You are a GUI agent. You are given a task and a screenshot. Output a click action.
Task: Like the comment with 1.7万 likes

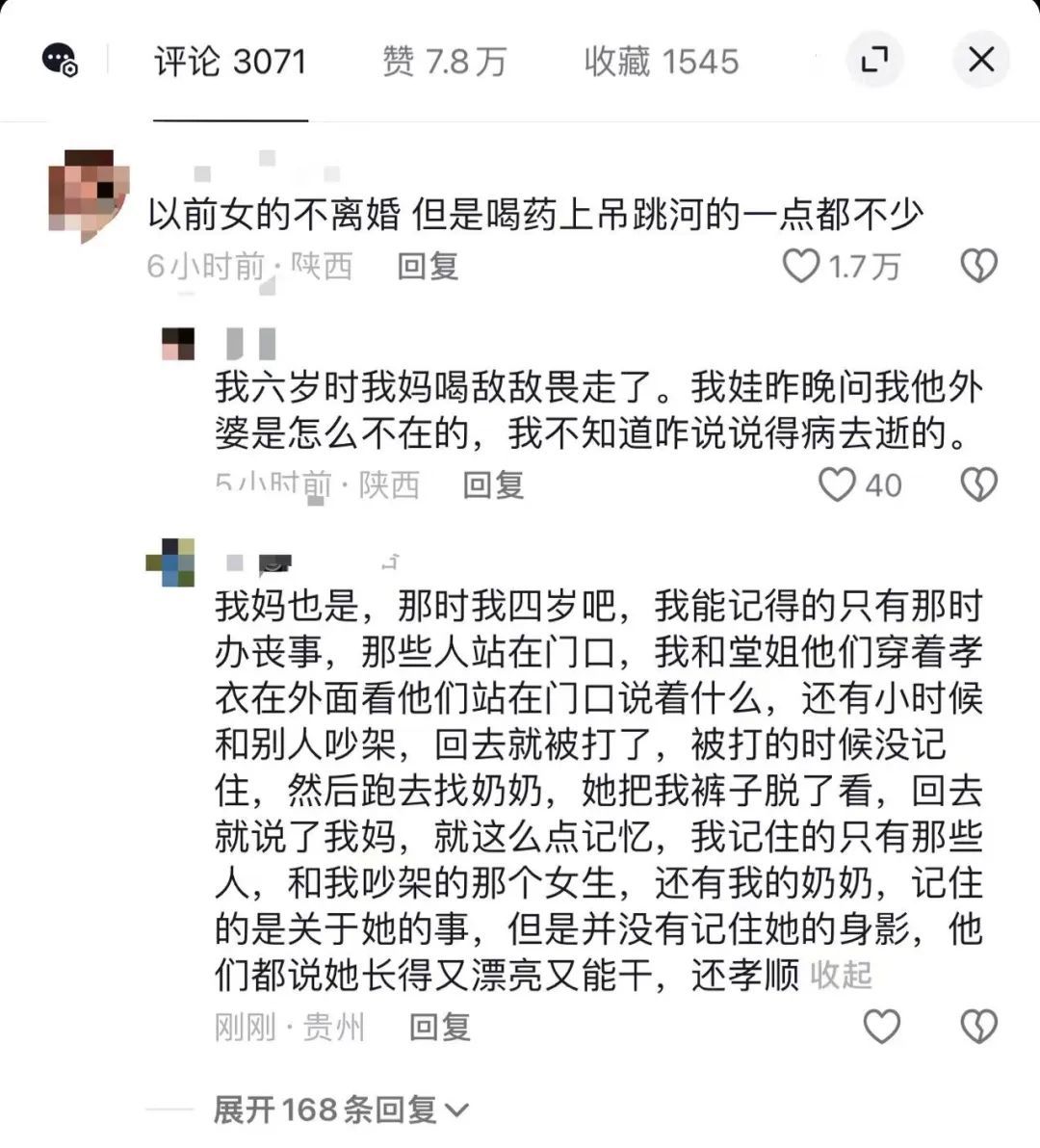[x=801, y=266]
